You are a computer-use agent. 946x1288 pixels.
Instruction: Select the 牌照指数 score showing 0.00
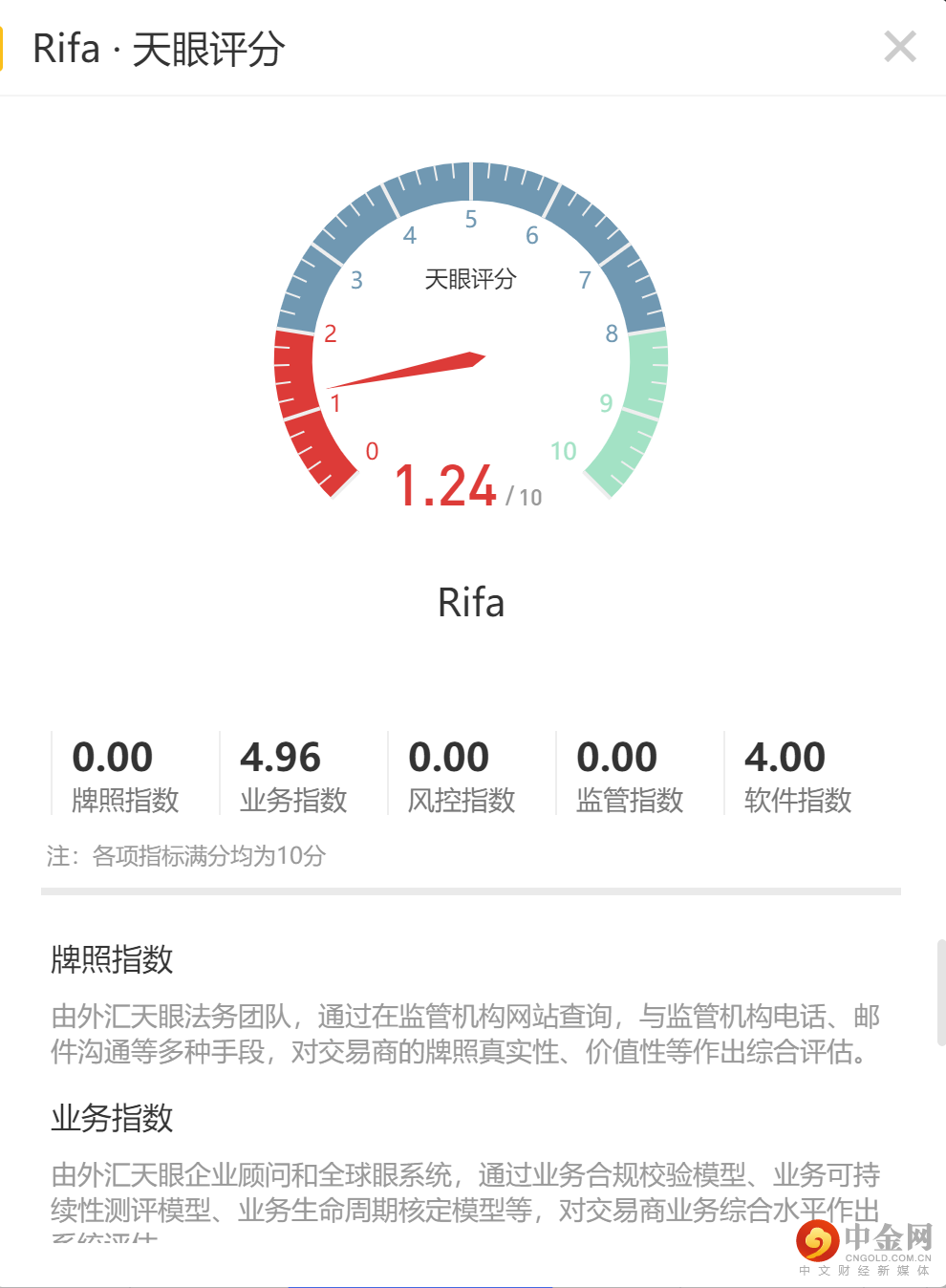(x=113, y=758)
